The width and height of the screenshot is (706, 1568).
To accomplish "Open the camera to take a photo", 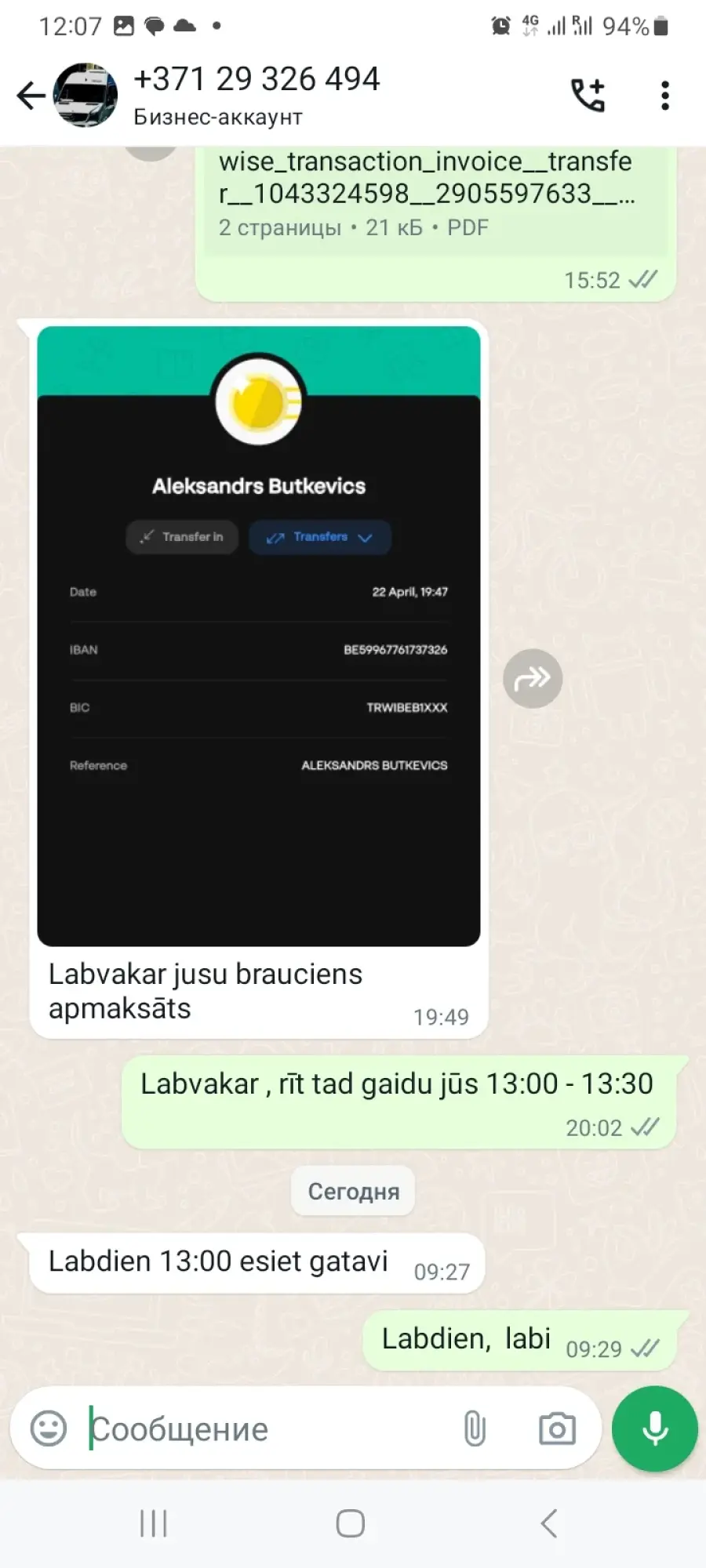I will pos(557,1428).
